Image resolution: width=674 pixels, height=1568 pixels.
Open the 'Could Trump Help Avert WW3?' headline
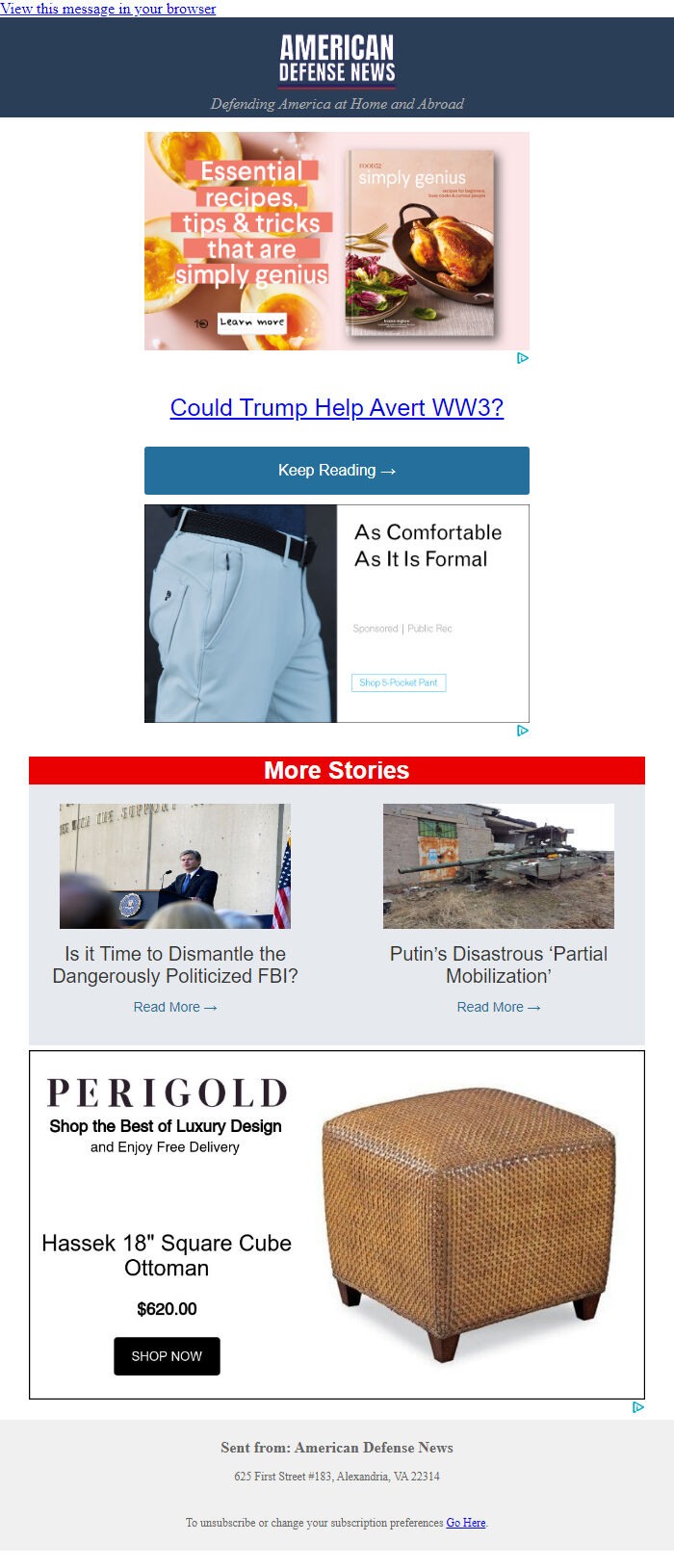(x=336, y=407)
